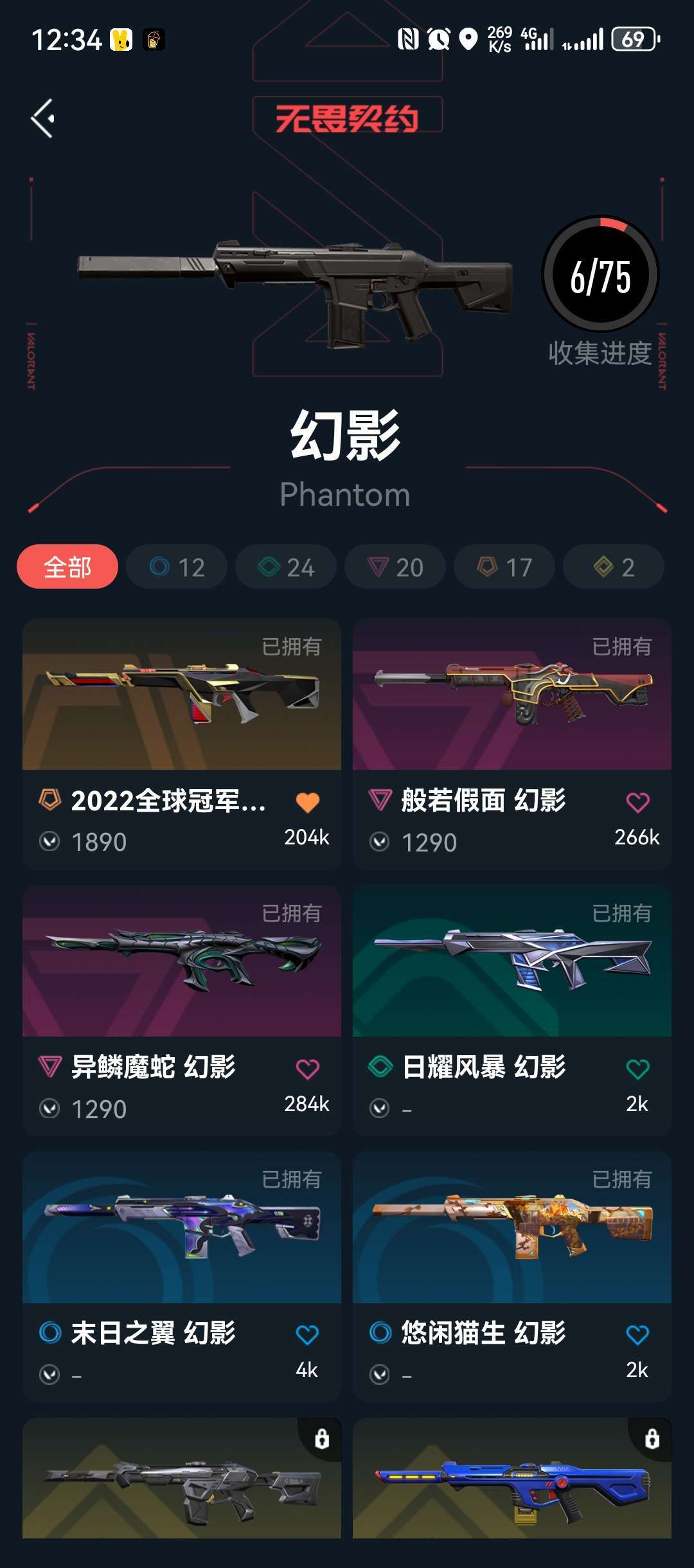Open the 悠闲猫生 幻影 skin card

coord(512,1277)
